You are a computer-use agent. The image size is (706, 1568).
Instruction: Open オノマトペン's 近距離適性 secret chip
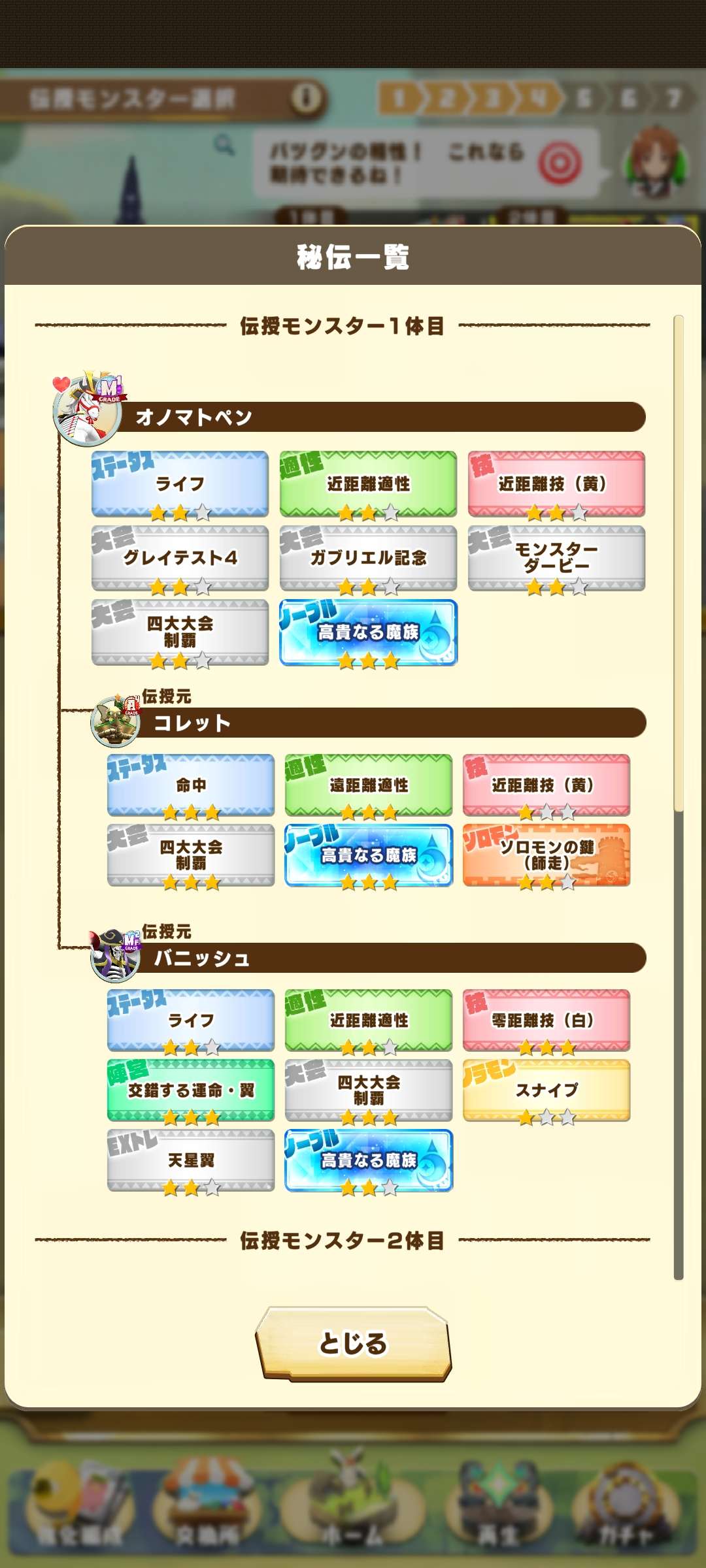coord(368,483)
